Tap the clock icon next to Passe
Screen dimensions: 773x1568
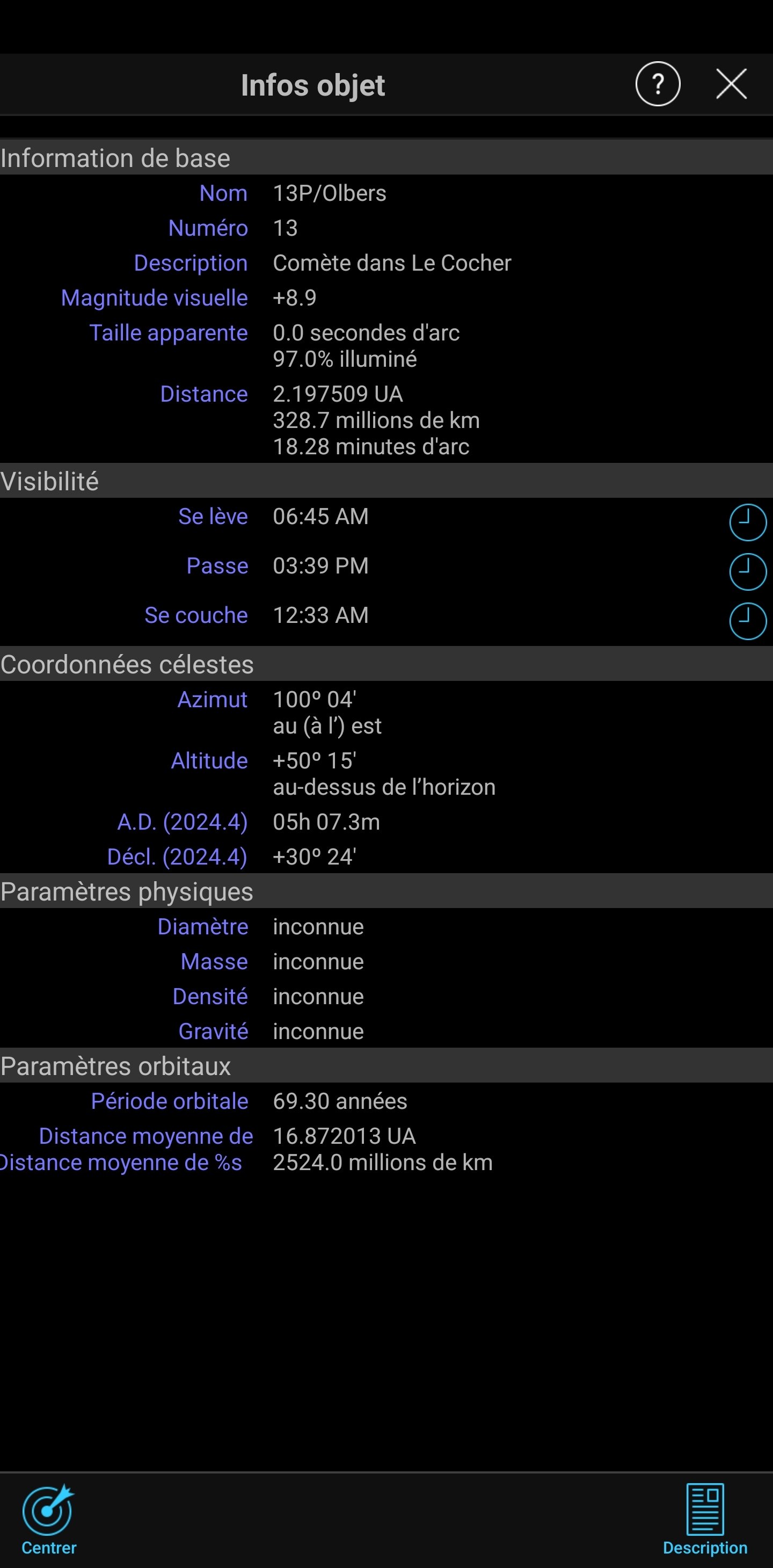(747, 571)
